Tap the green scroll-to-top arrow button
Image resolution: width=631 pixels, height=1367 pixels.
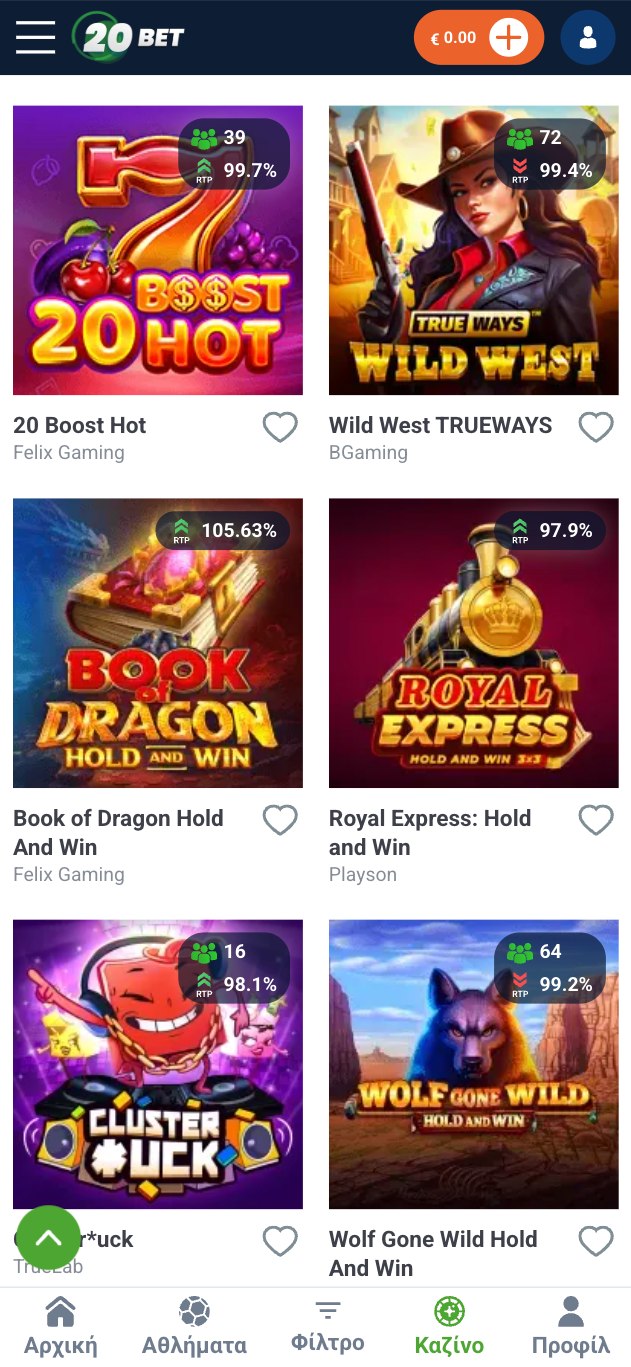tap(48, 1237)
